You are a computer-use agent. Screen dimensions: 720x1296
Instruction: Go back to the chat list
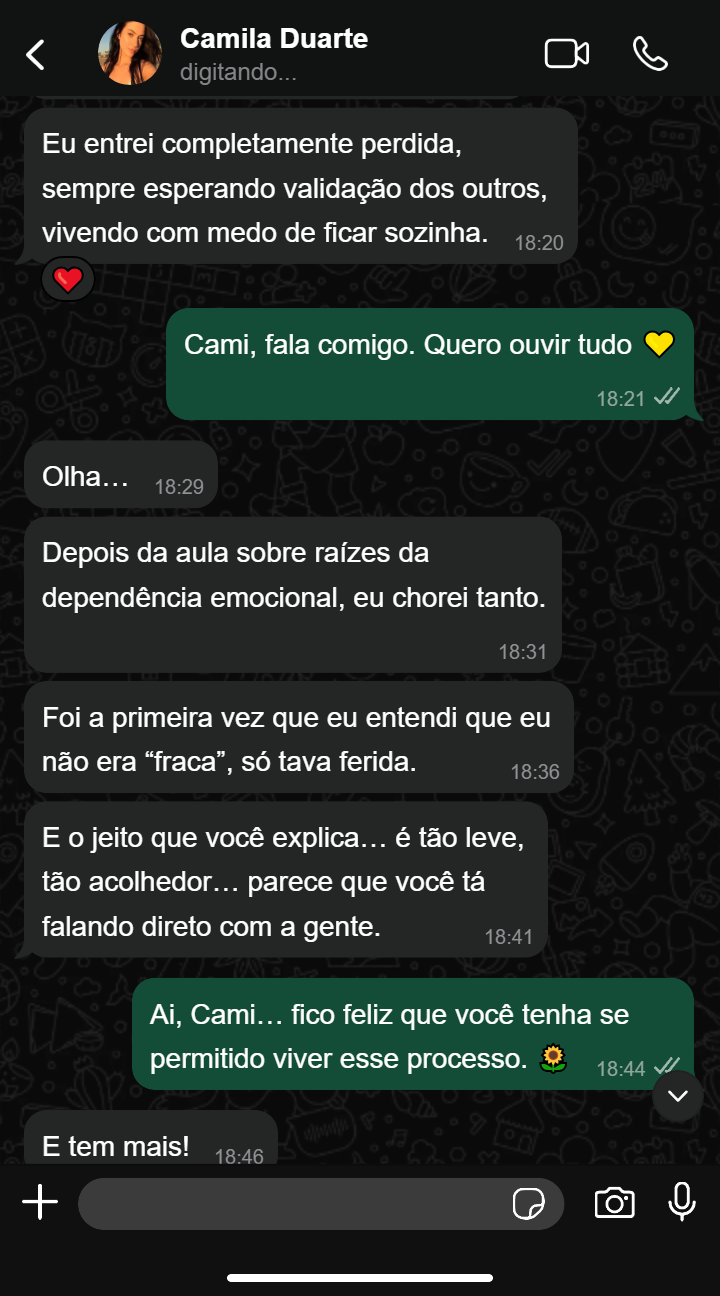tap(36, 54)
